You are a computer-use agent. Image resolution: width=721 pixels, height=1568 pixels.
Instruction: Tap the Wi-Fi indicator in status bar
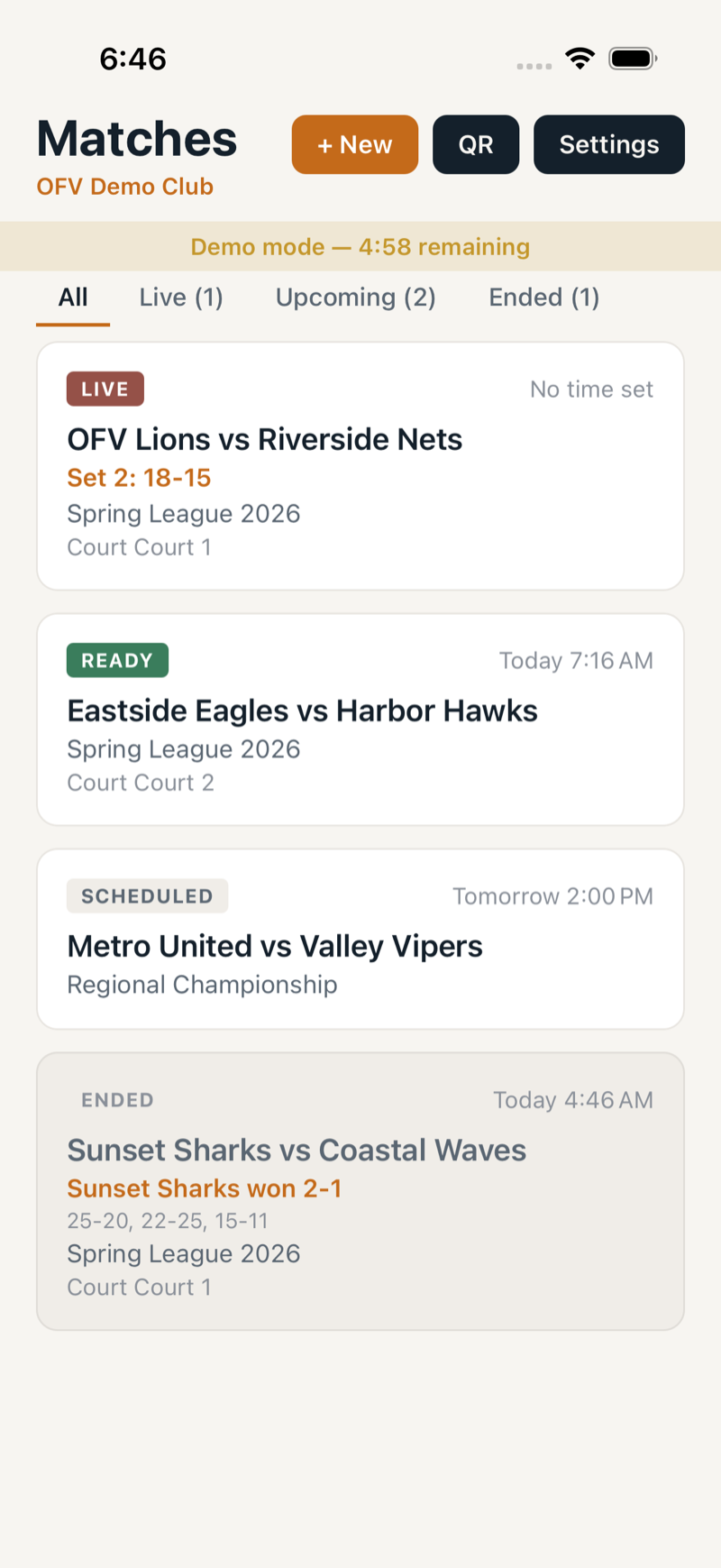coord(580,58)
